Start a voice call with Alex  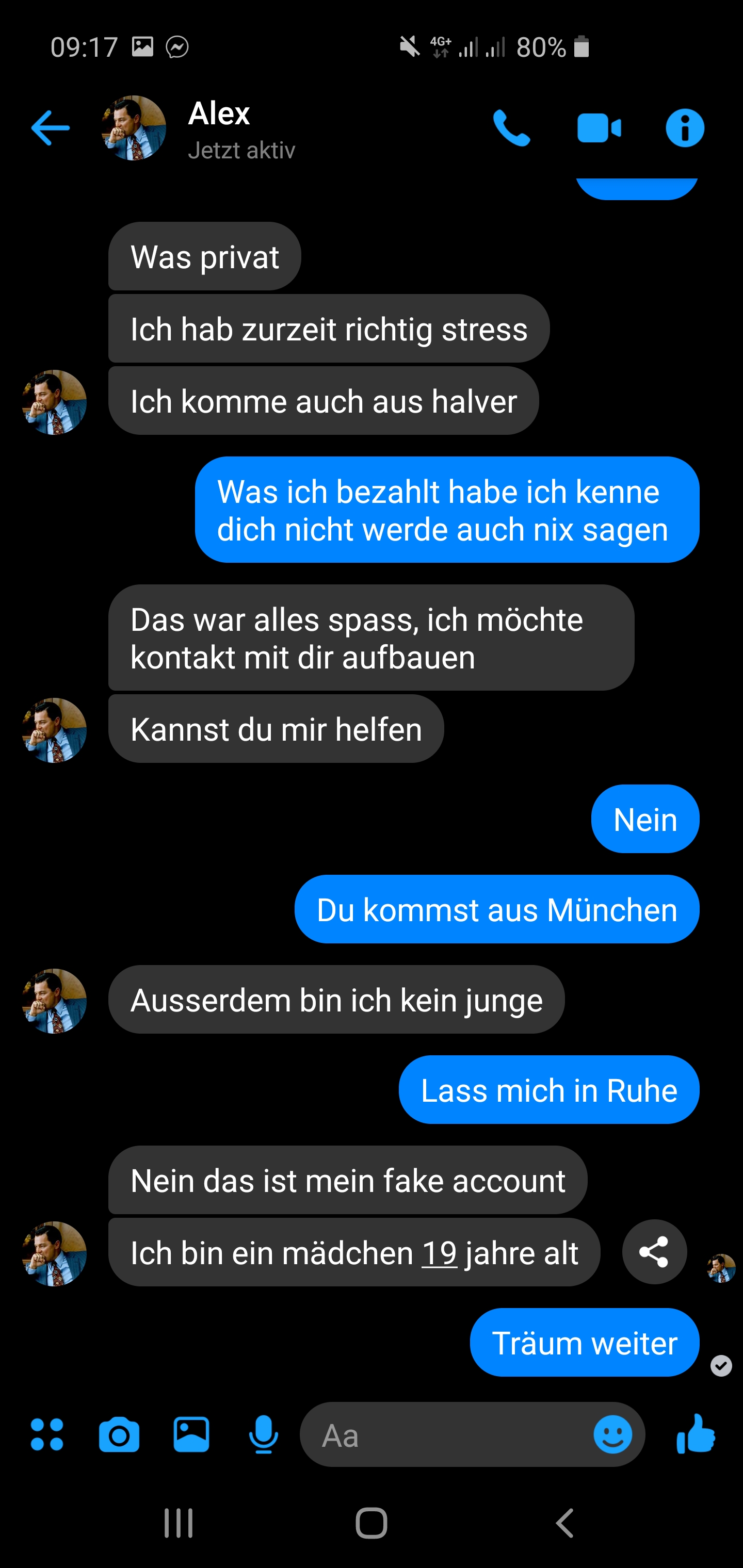tap(511, 128)
